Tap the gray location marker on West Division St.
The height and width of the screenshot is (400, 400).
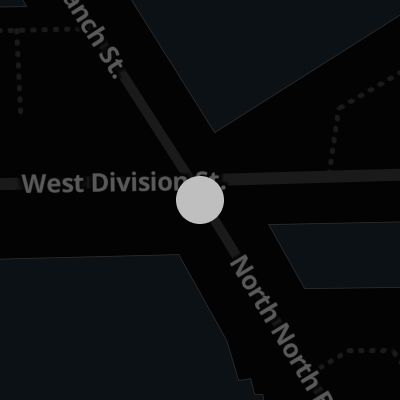[200, 200]
